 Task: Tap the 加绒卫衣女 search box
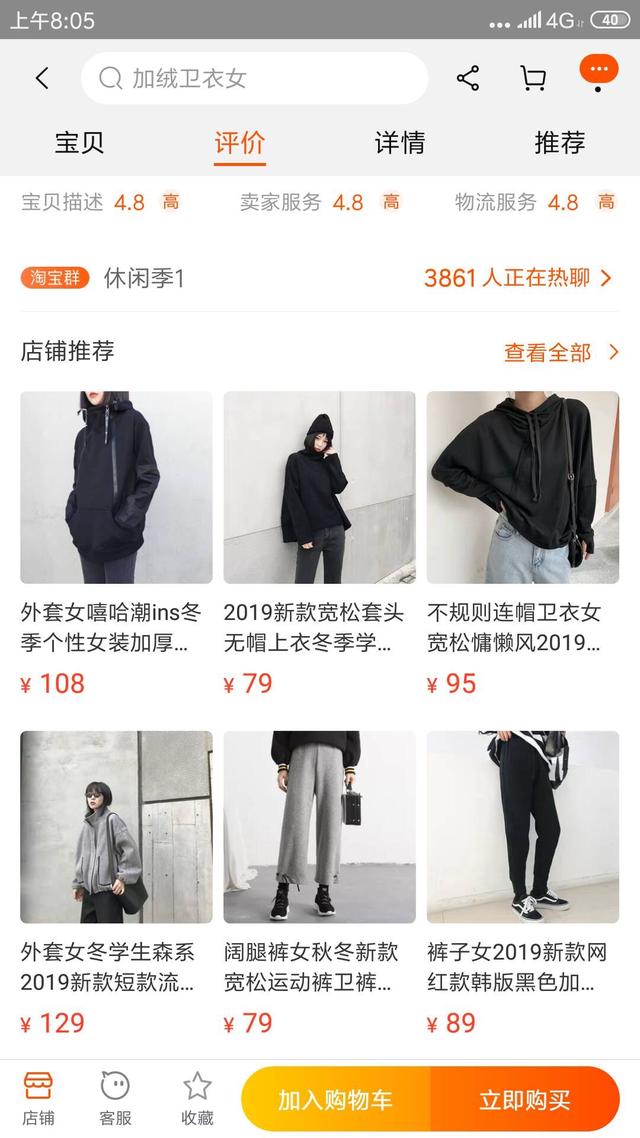coord(254,78)
